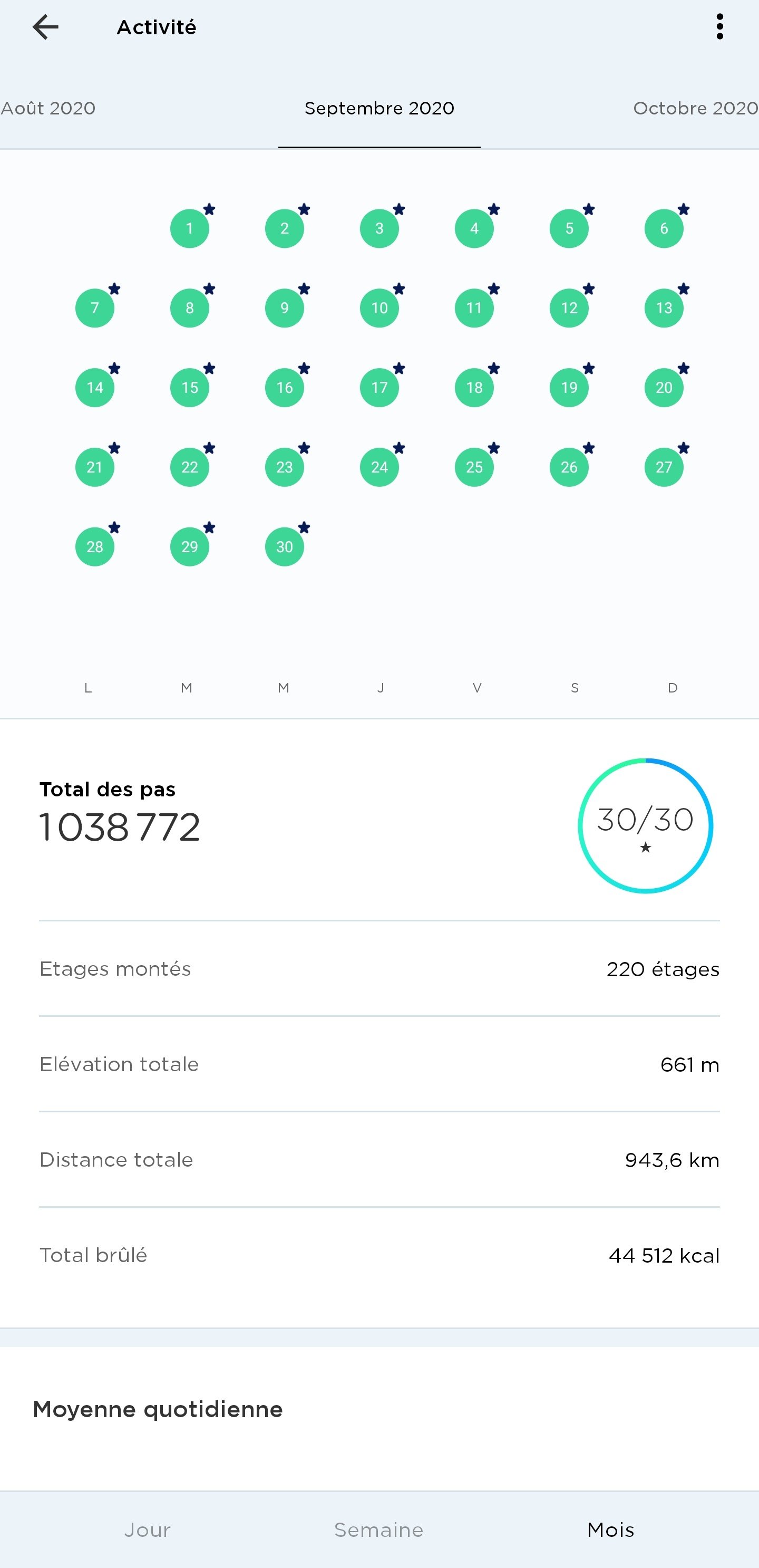Select day 6 in the calendar
The image size is (759, 1568).
664,228
